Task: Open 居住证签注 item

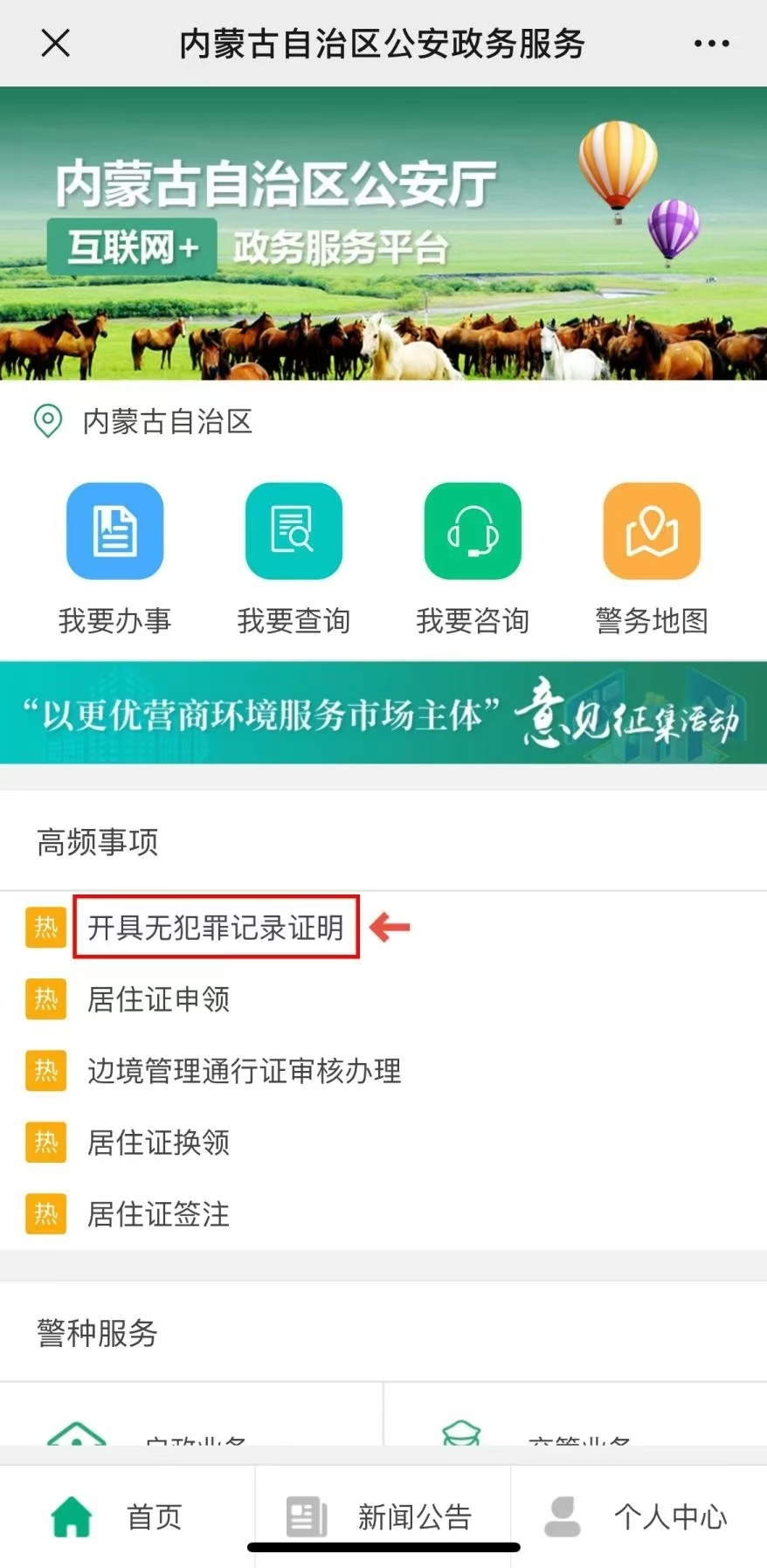Action: click(158, 1213)
